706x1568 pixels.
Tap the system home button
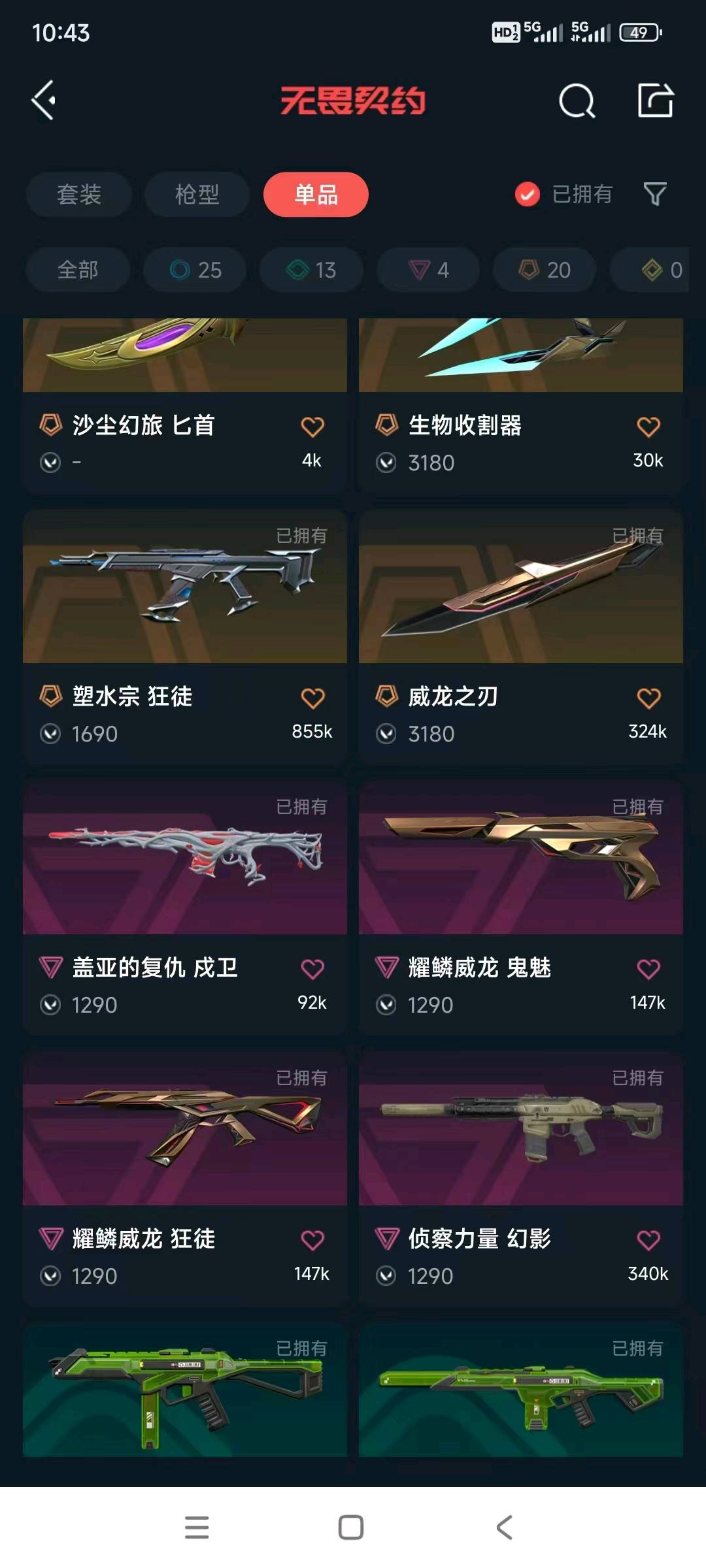(351, 1527)
